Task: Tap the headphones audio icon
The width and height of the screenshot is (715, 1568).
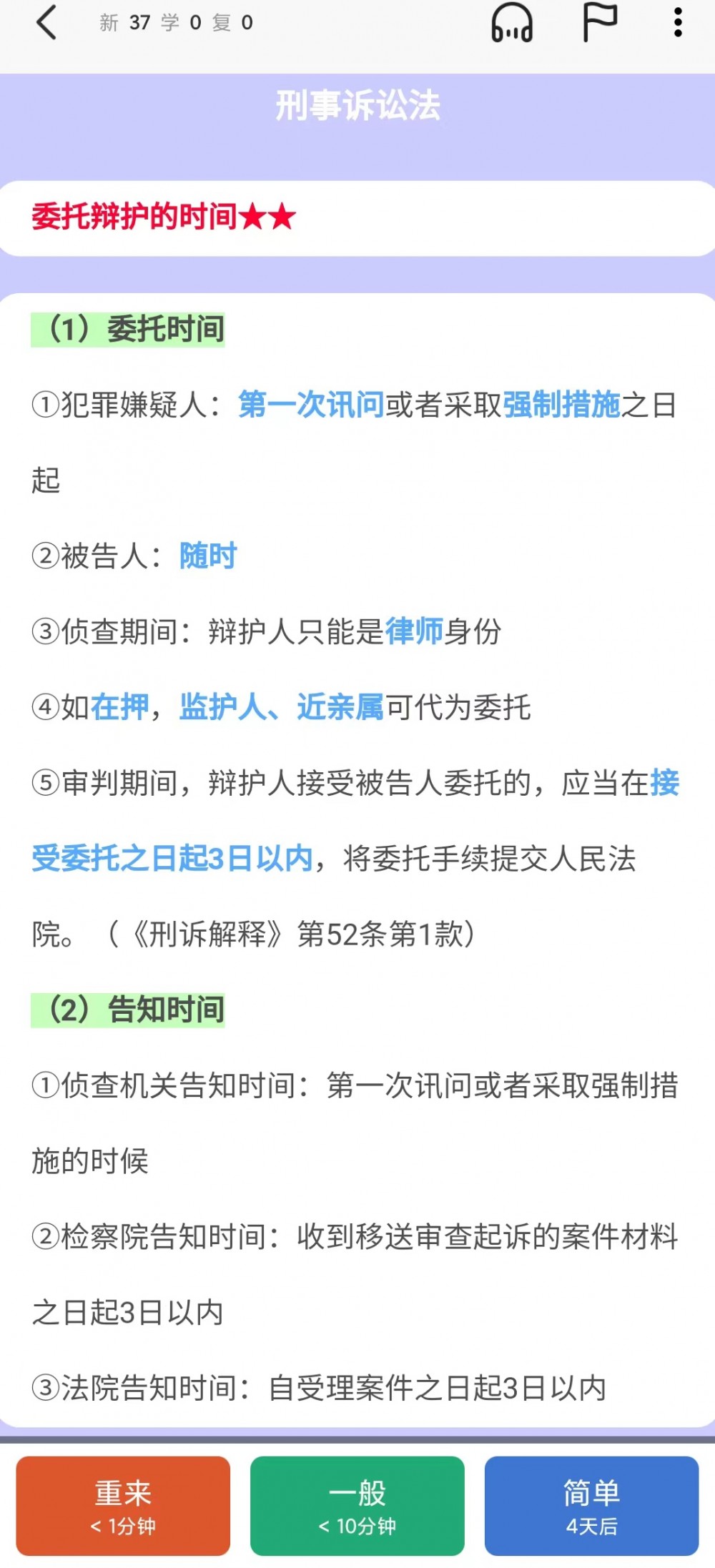Action: pyautogui.click(x=512, y=23)
